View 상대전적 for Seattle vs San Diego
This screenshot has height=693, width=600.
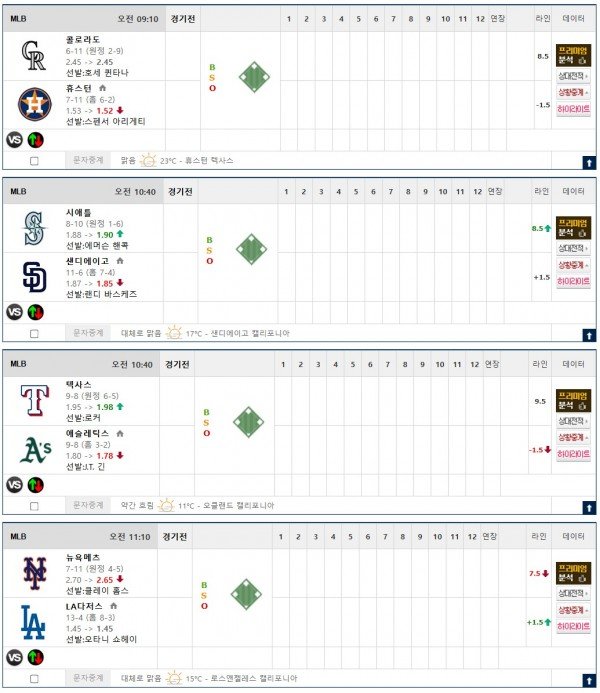point(573,249)
